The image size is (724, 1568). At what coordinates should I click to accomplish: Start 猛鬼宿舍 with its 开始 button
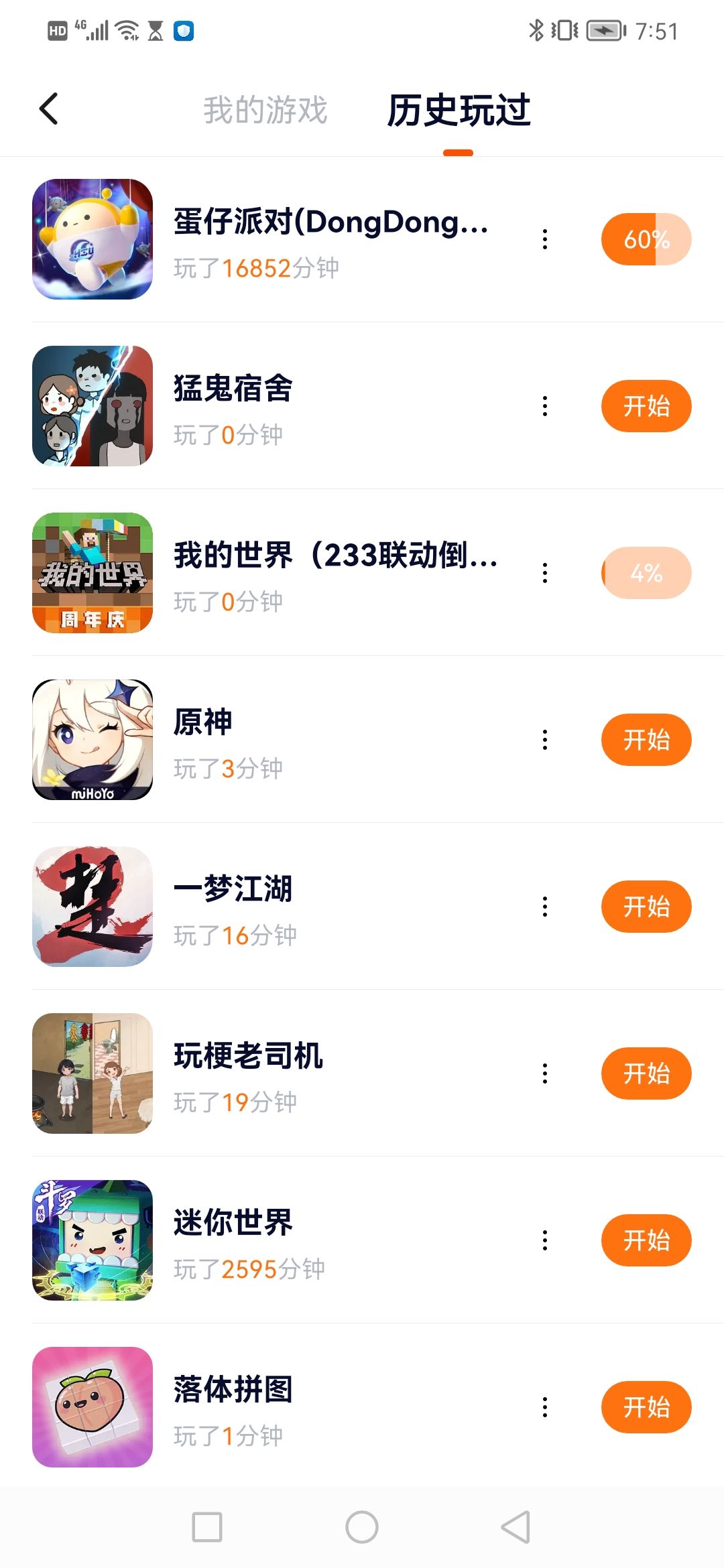click(646, 406)
